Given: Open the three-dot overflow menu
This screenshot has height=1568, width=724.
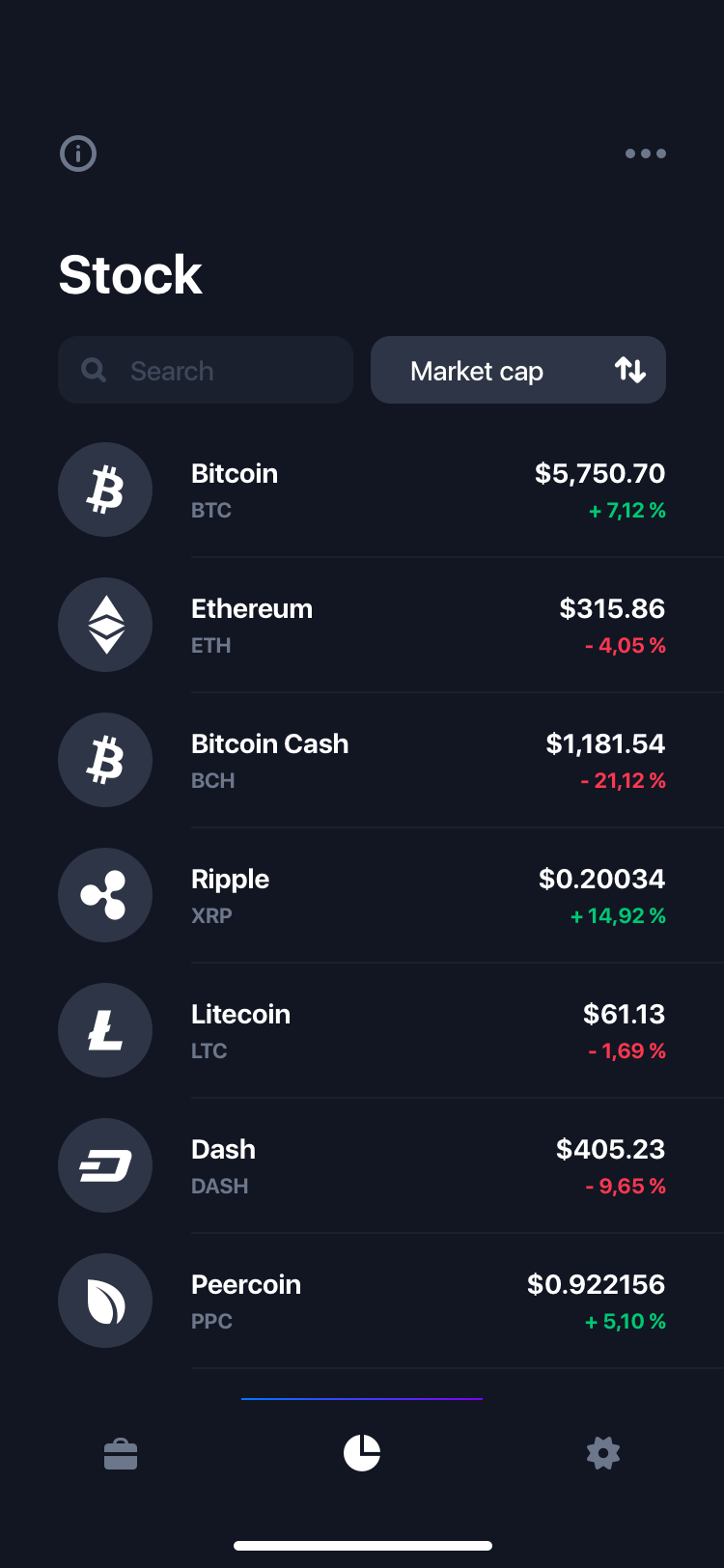Looking at the screenshot, I should pyautogui.click(x=645, y=154).
